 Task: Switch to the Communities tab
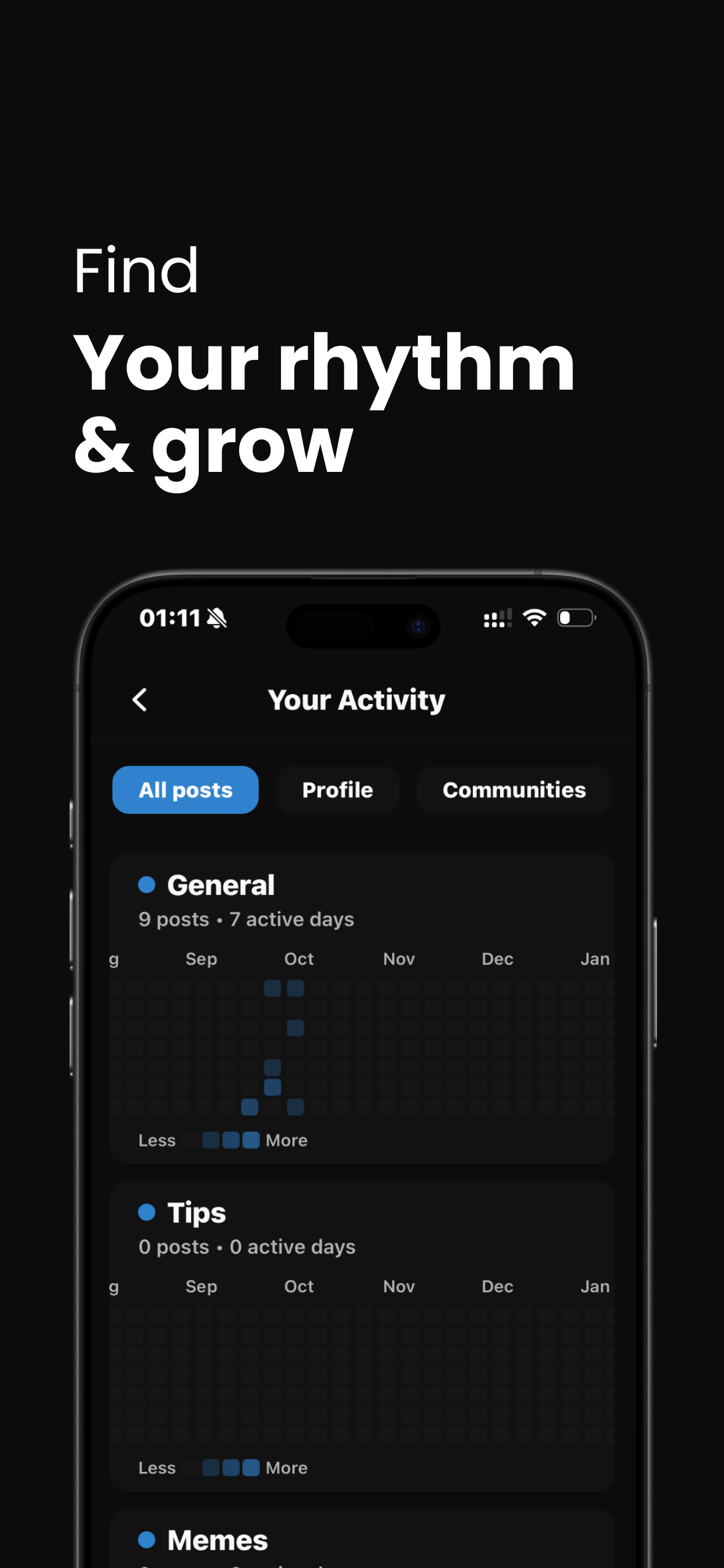click(x=514, y=789)
